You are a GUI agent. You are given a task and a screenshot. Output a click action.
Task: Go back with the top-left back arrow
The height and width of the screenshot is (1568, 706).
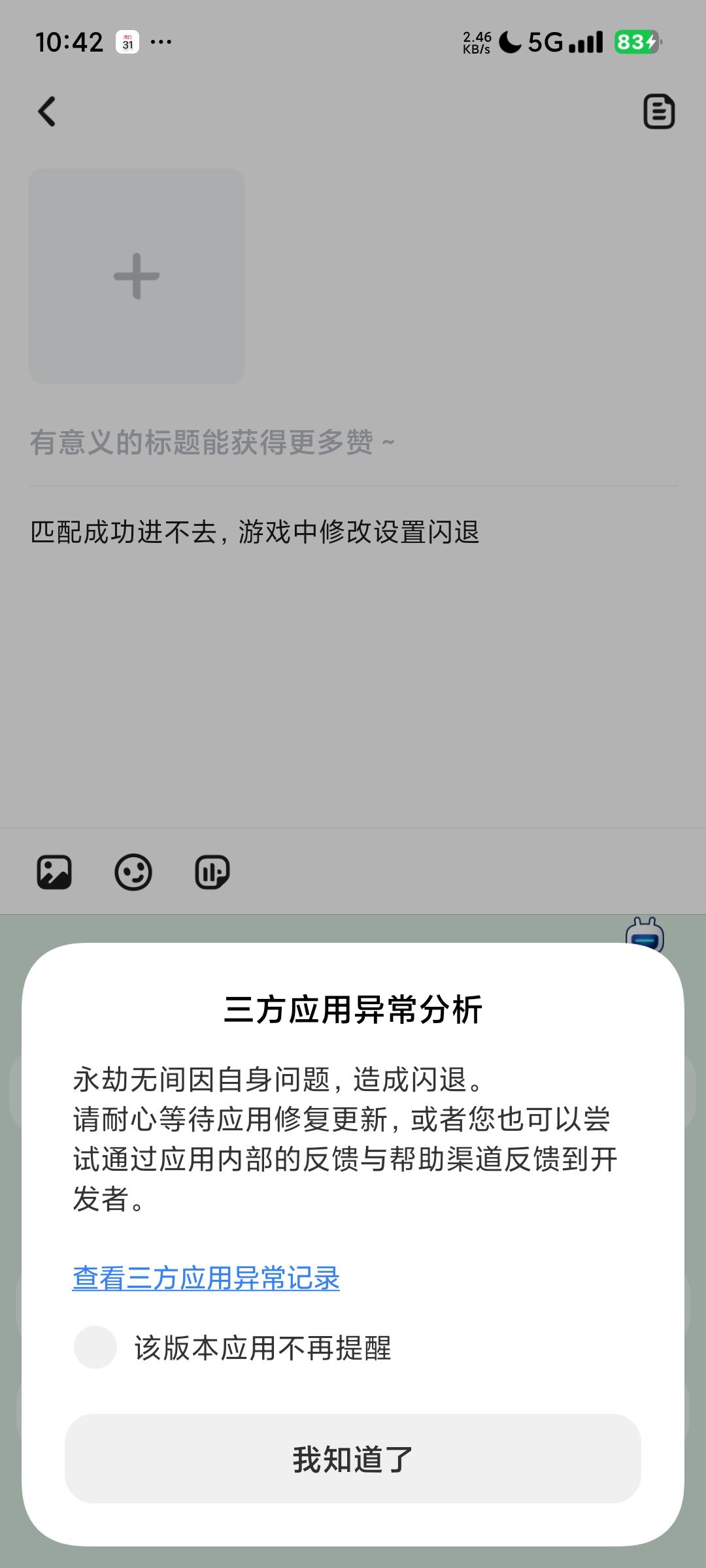tap(46, 111)
